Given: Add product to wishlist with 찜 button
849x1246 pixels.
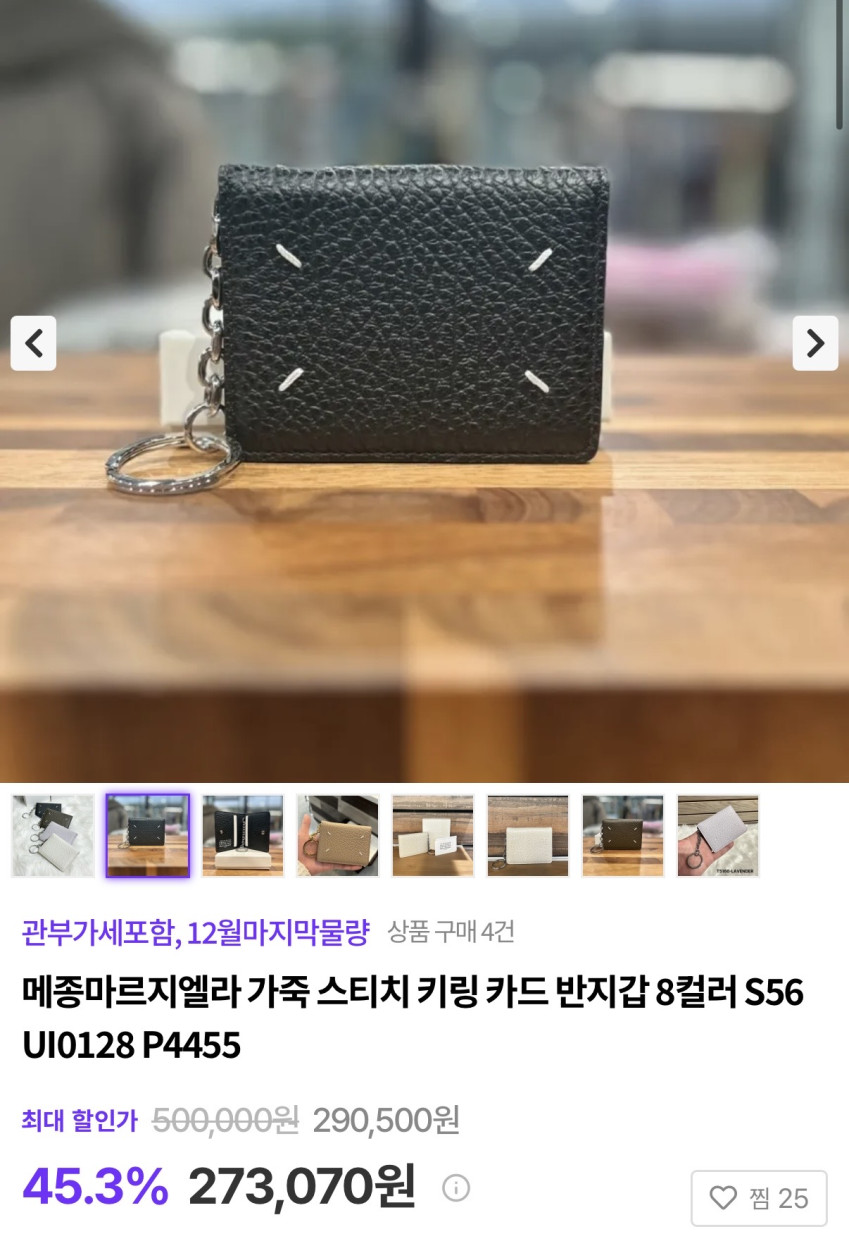Looking at the screenshot, I should (x=759, y=1198).
